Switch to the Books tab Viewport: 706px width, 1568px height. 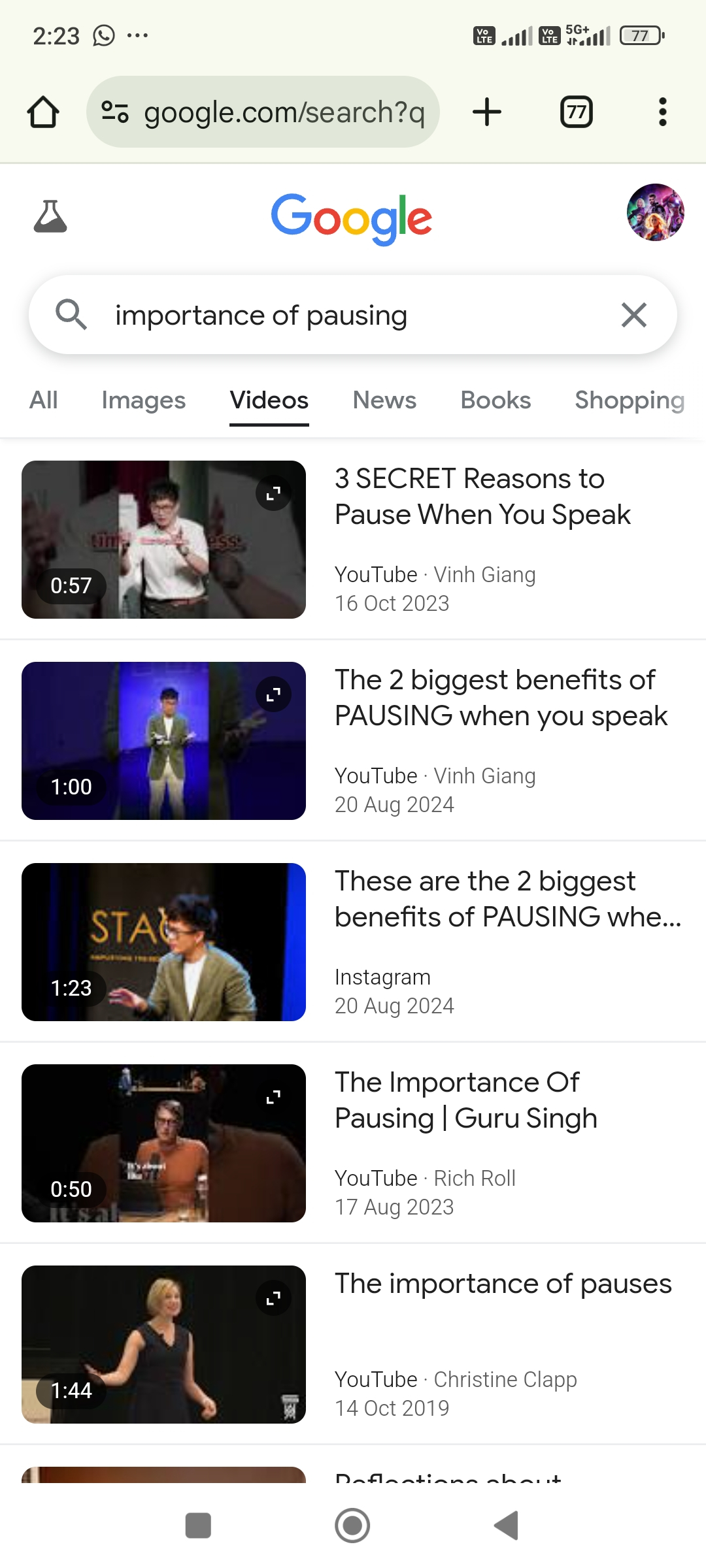click(x=496, y=400)
